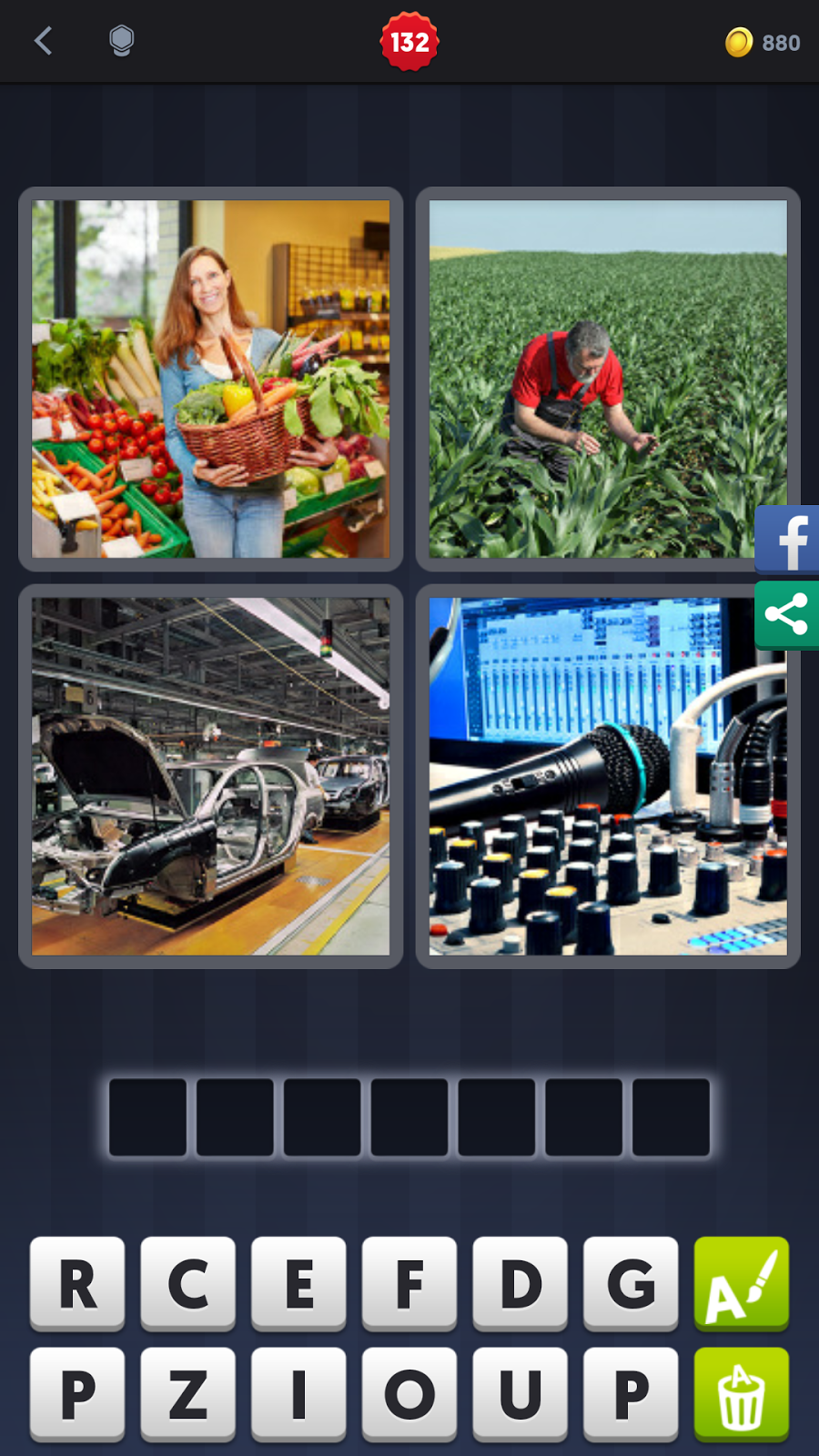Enlarge the farmer in corn field picture
Image resolution: width=819 pixels, height=1456 pixels.
[607, 379]
